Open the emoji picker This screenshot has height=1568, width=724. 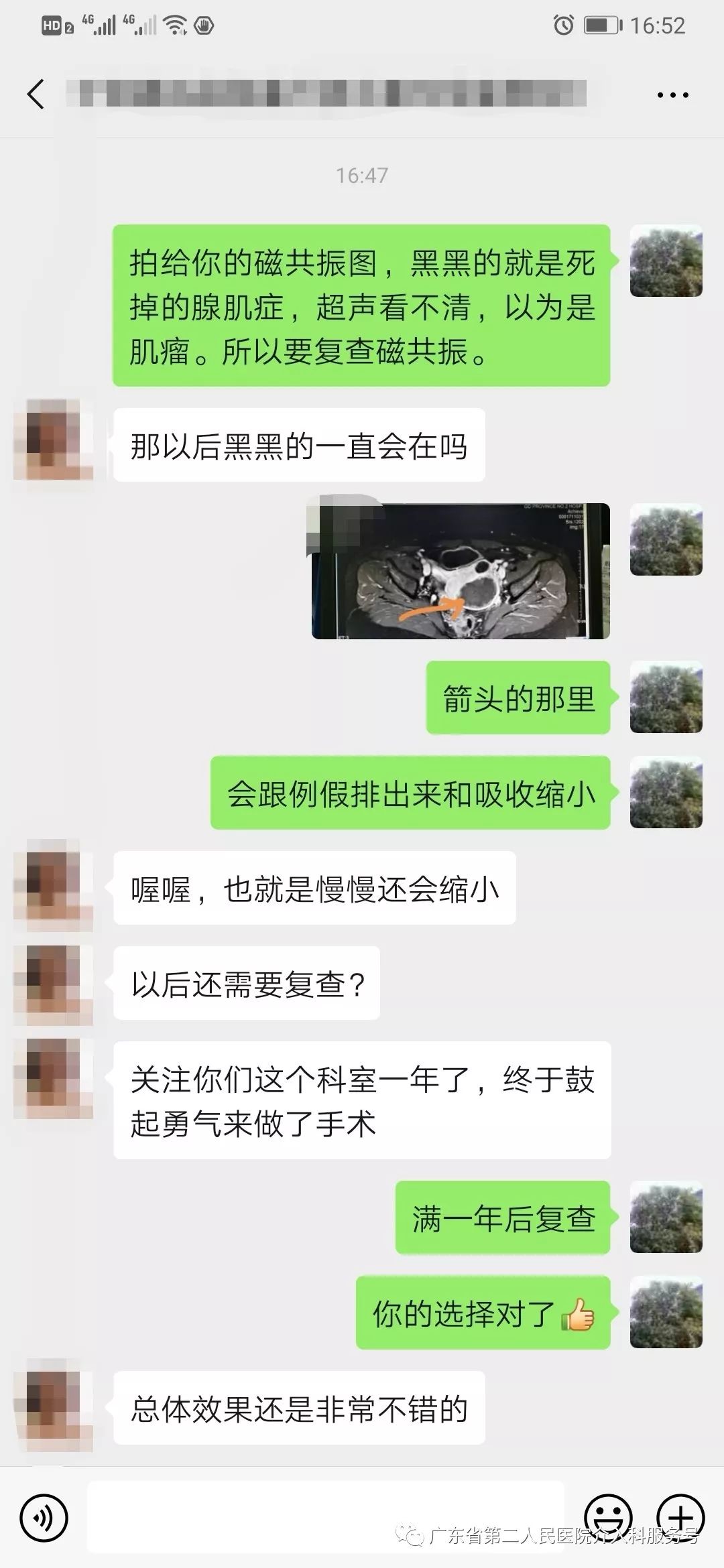[x=608, y=1517]
